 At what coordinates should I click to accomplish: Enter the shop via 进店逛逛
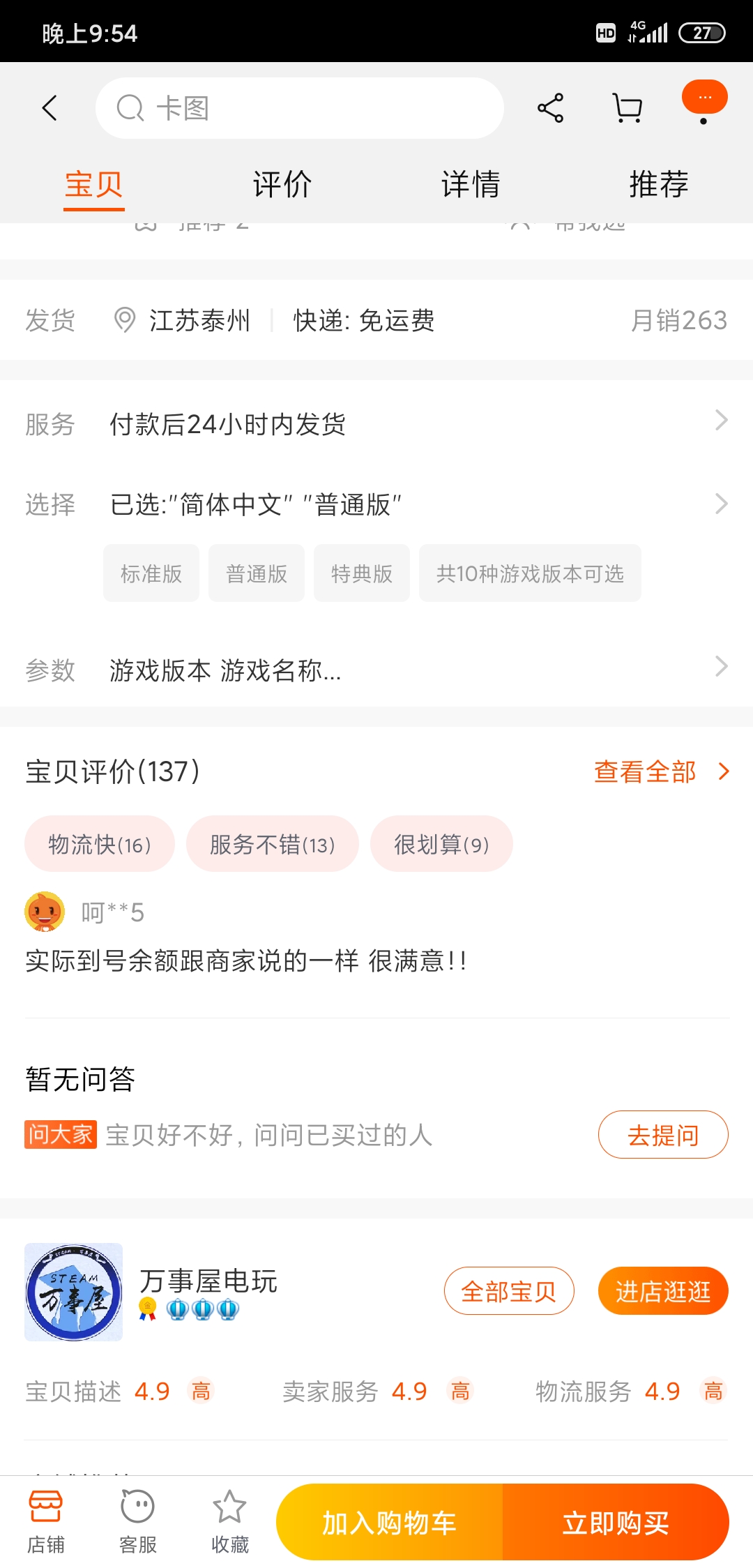coord(662,1291)
